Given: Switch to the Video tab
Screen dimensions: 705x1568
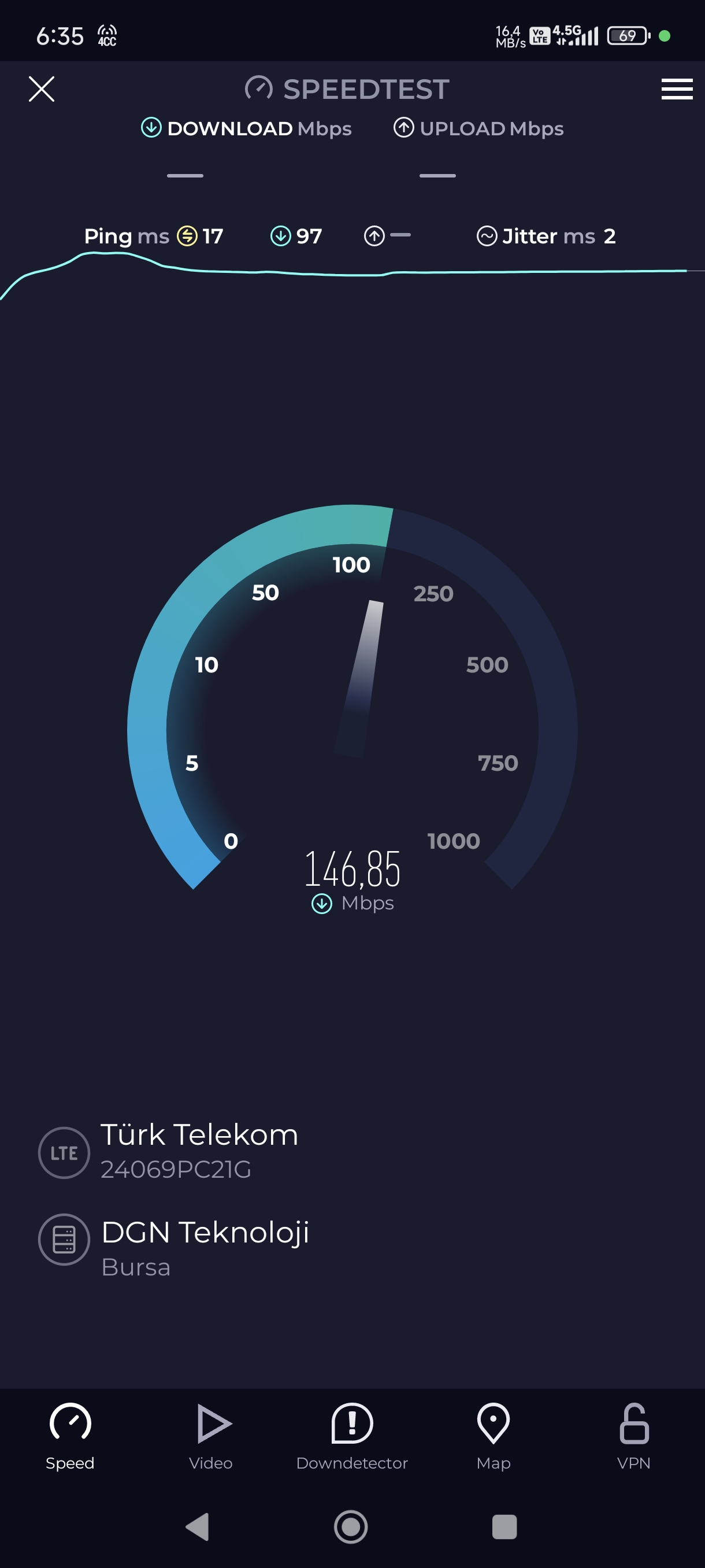Looking at the screenshot, I should (x=211, y=1437).
